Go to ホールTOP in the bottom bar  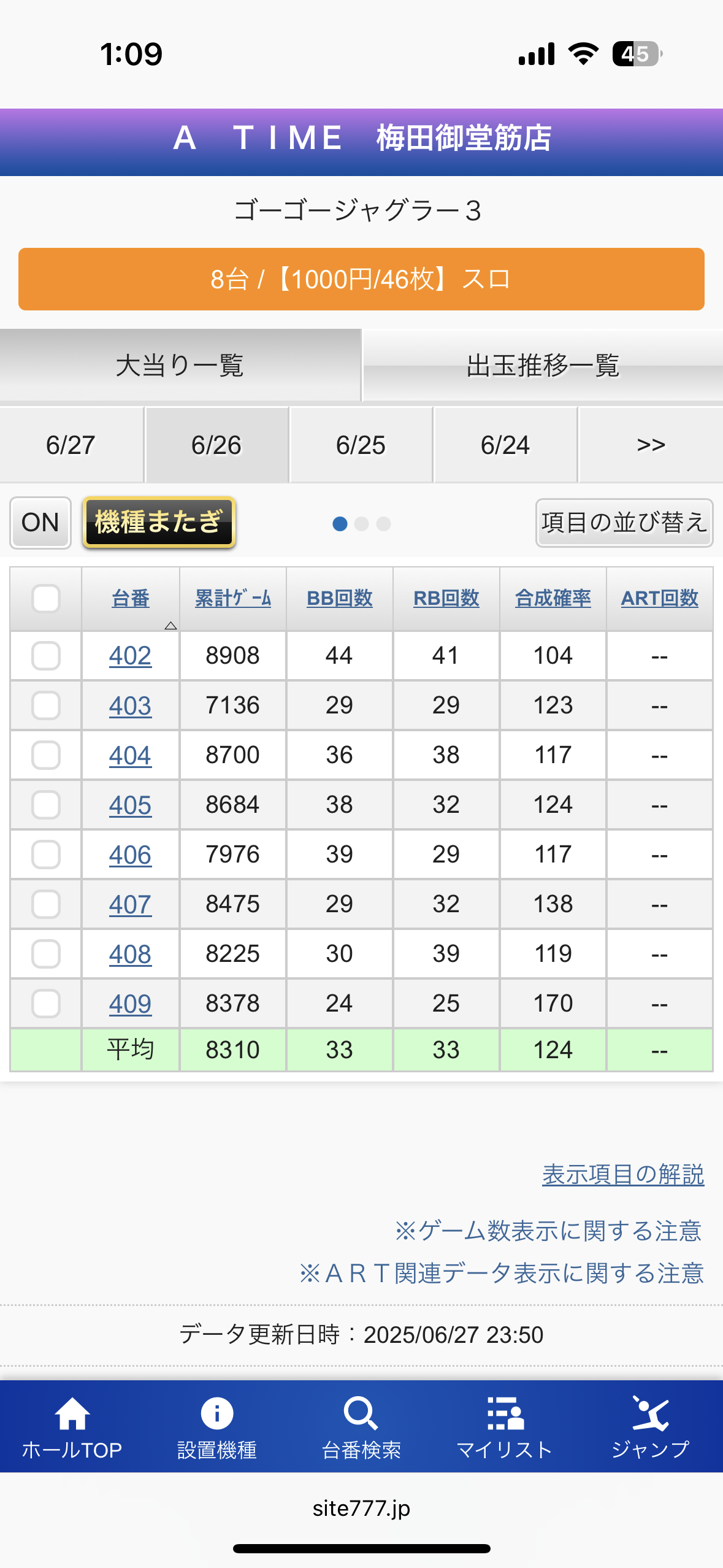point(72,1427)
